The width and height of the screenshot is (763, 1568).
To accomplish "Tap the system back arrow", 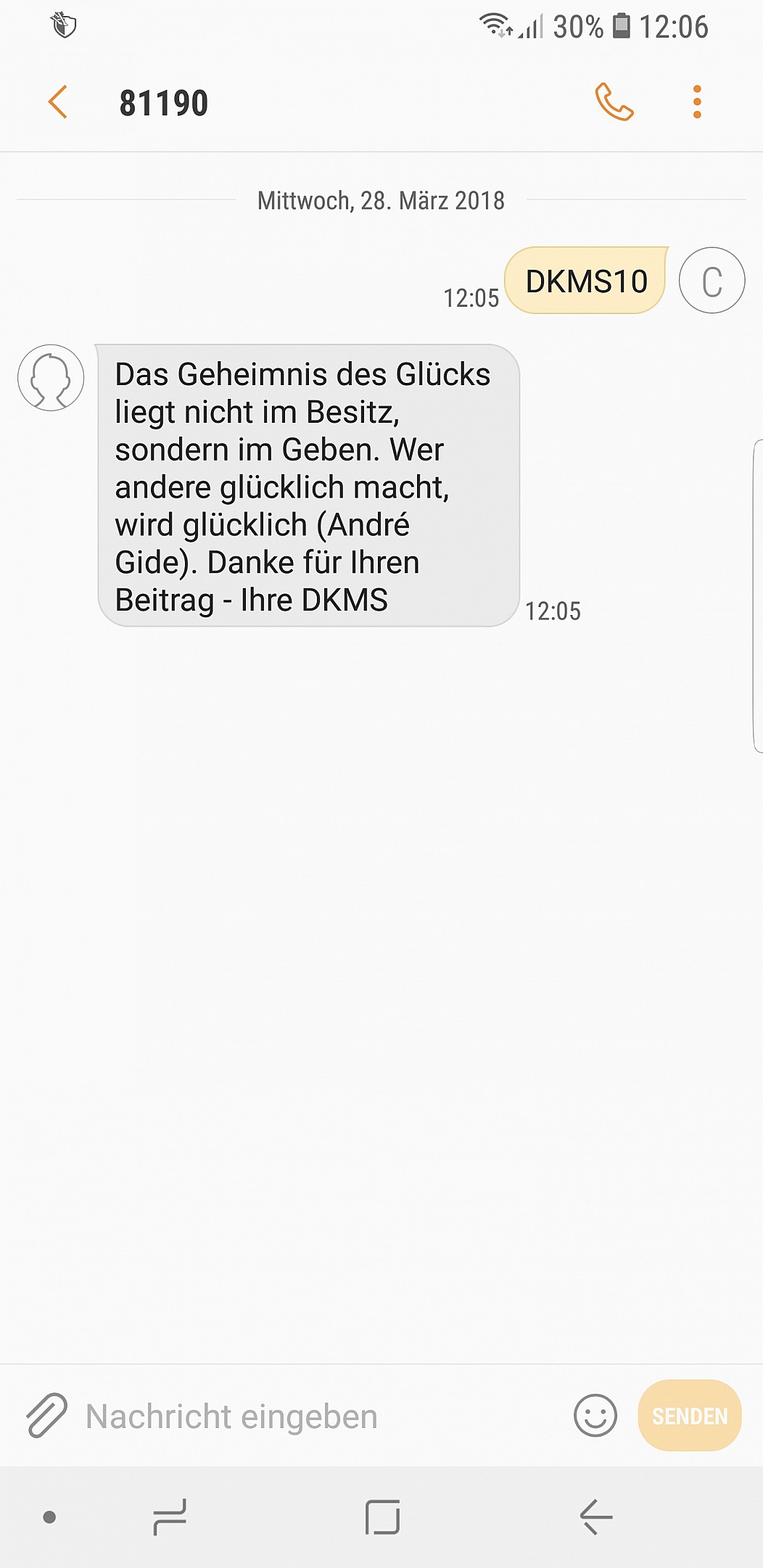I will point(596,1517).
